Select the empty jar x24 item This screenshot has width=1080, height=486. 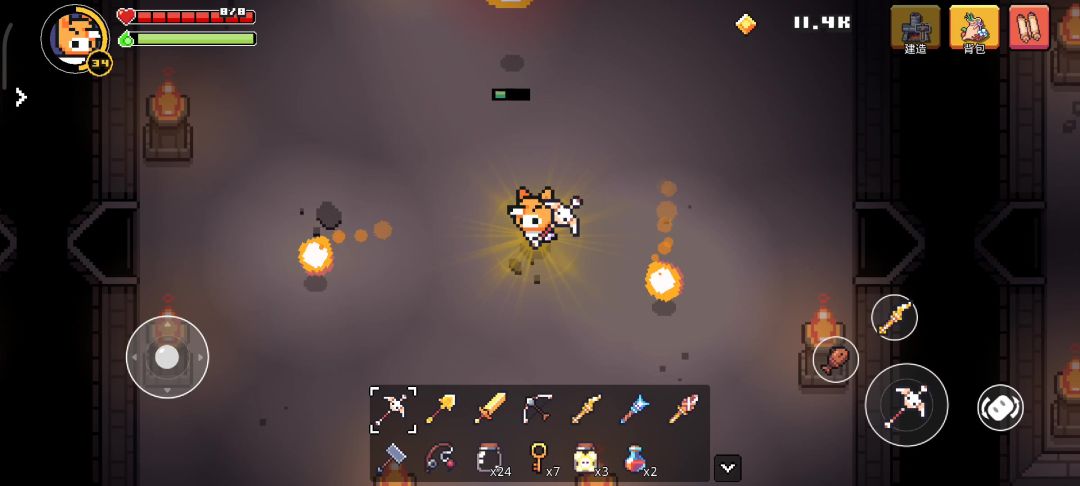[490, 458]
